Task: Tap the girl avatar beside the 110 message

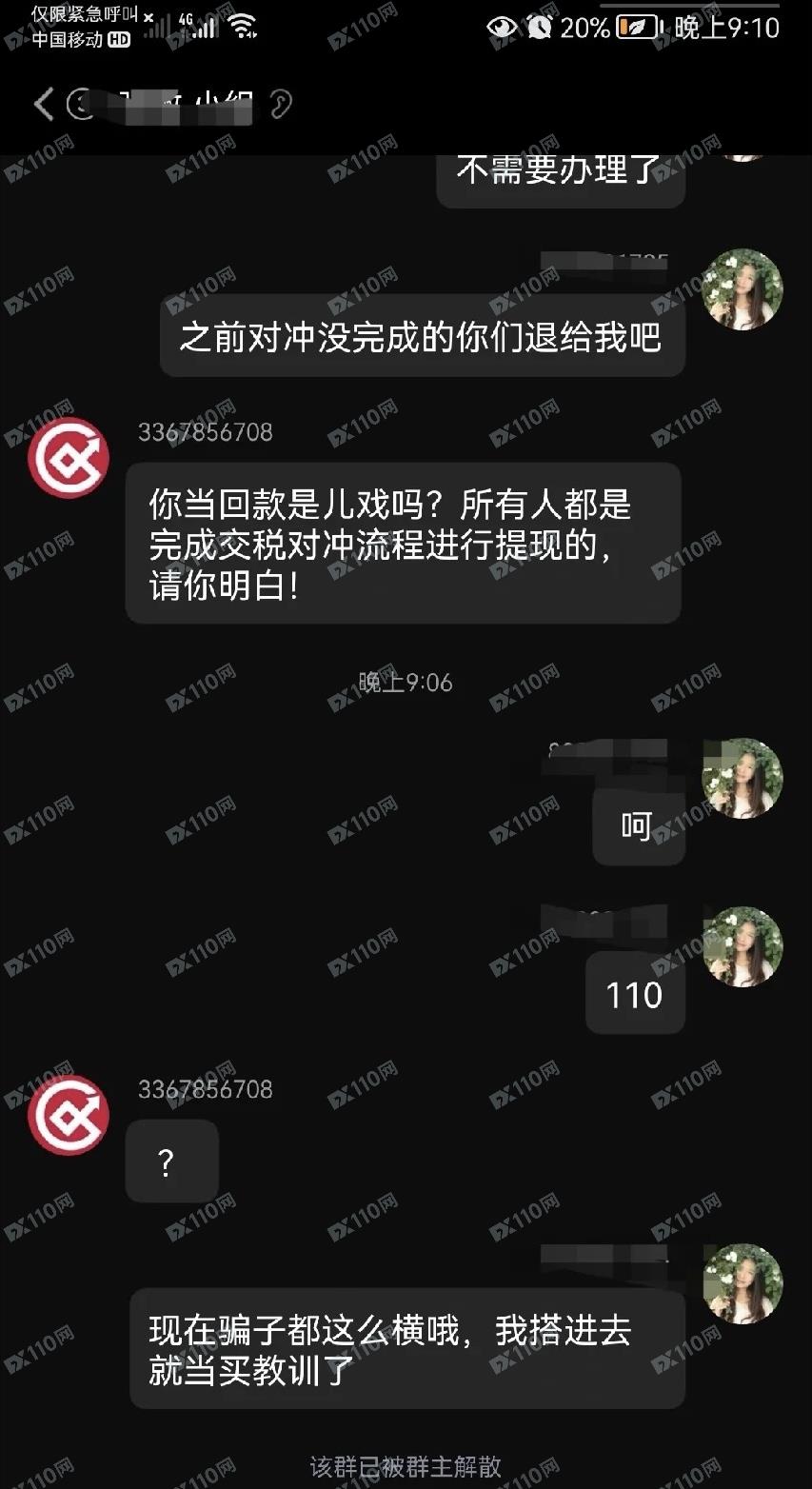Action: [743, 946]
